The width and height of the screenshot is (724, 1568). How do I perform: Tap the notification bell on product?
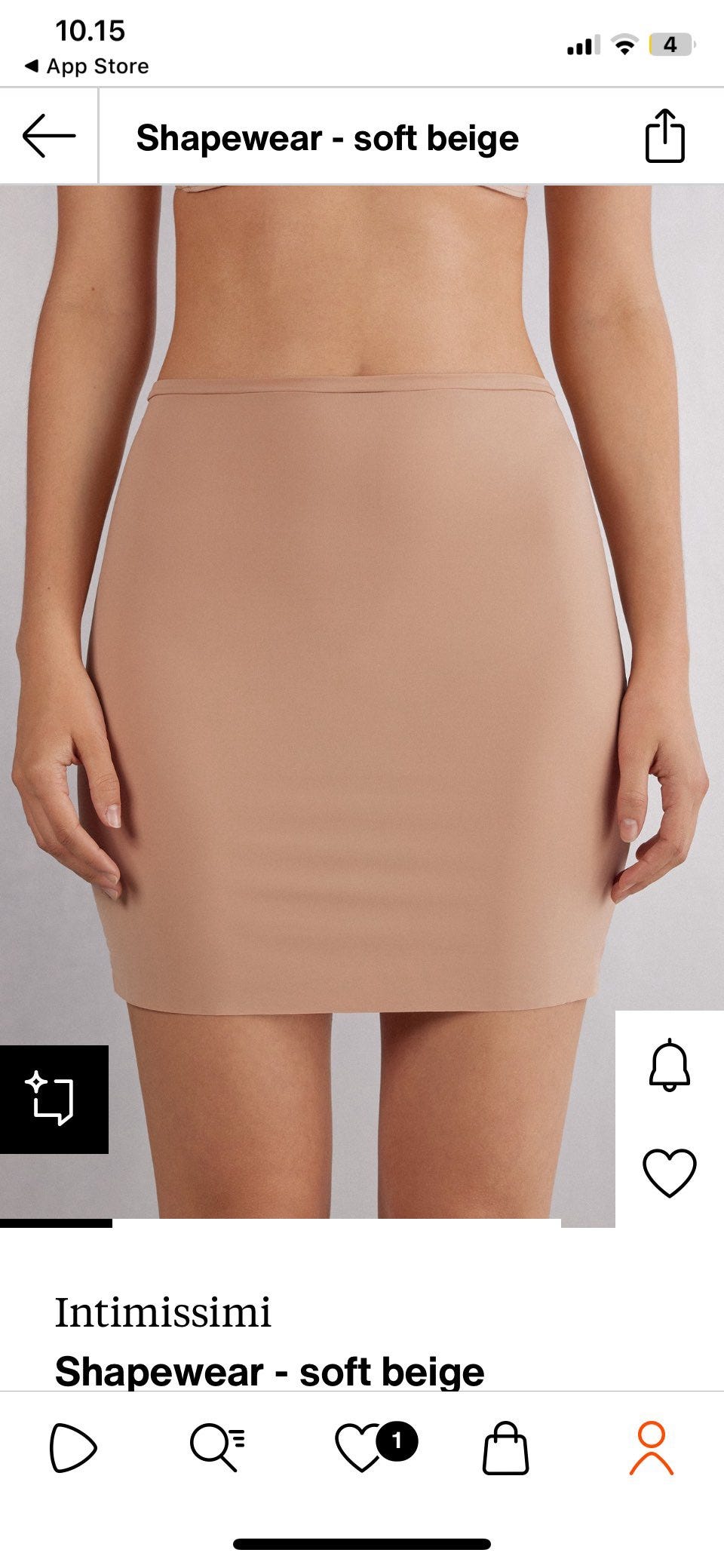pos(669,1065)
